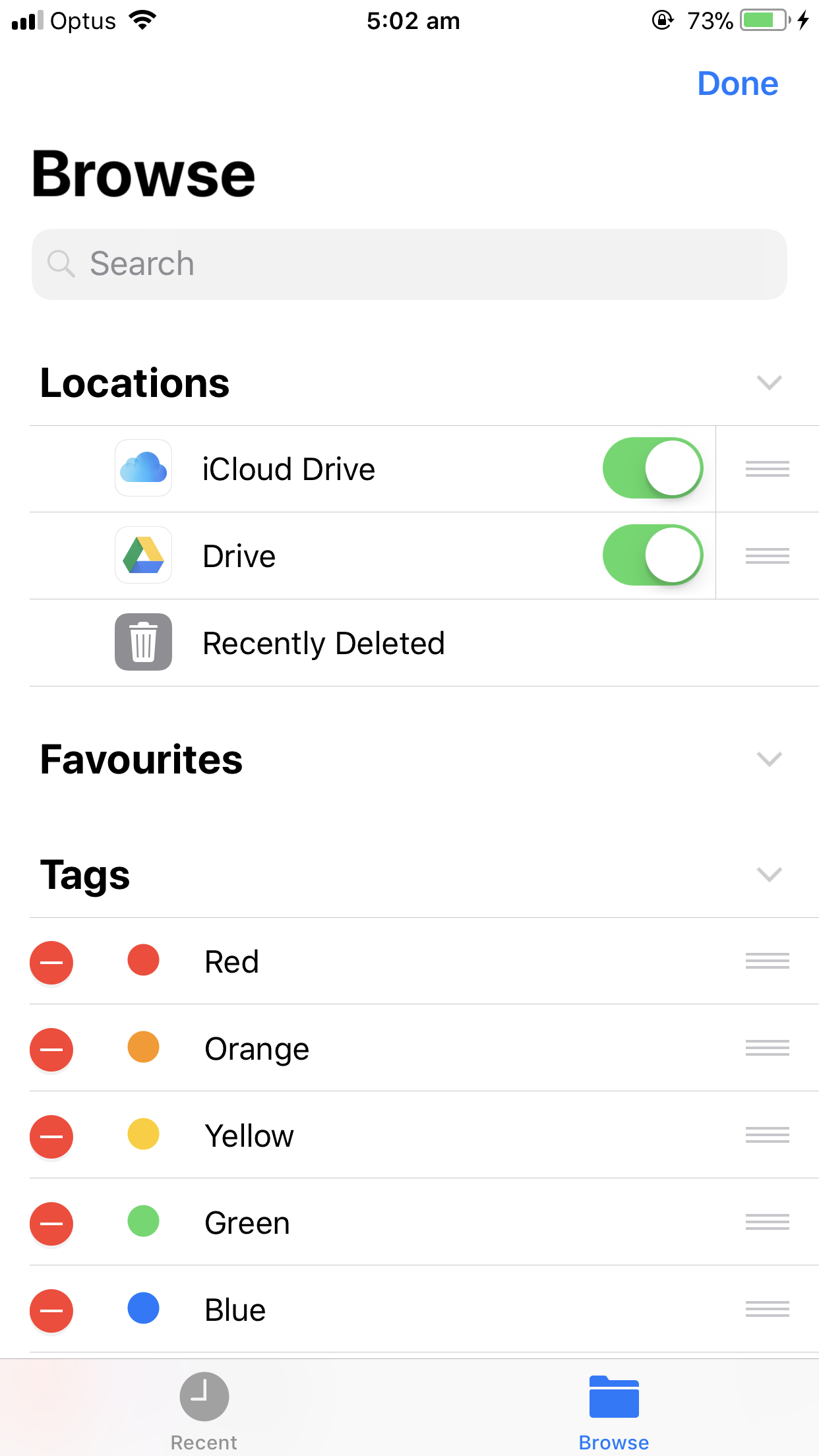Turn off the Drive location toggle
The image size is (819, 1456).
652,555
